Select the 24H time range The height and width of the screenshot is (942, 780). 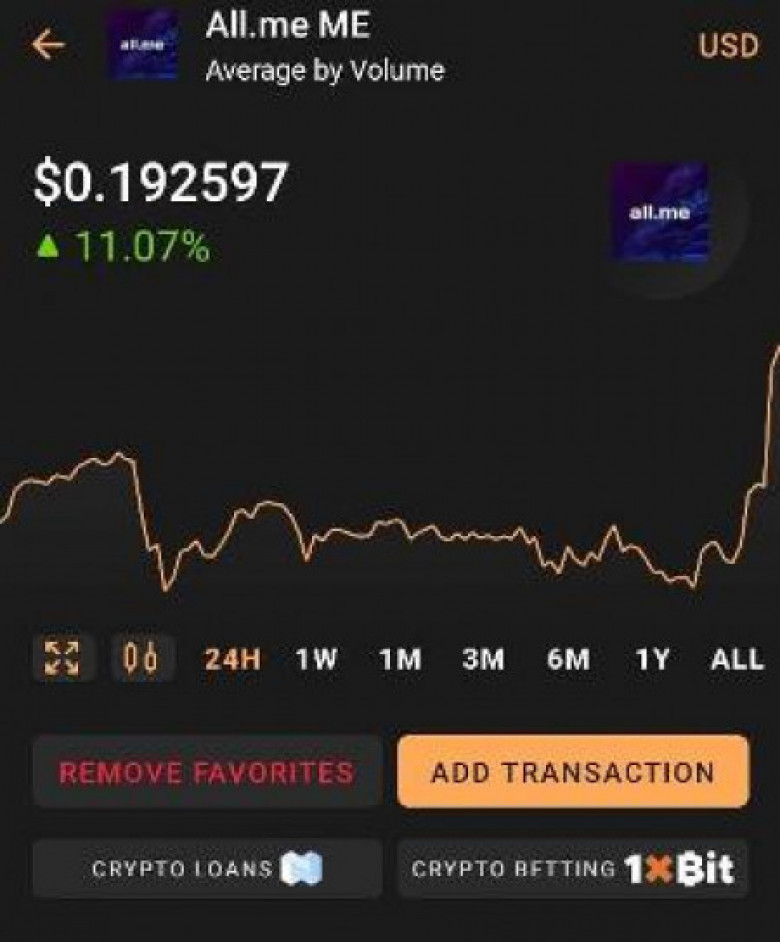233,660
